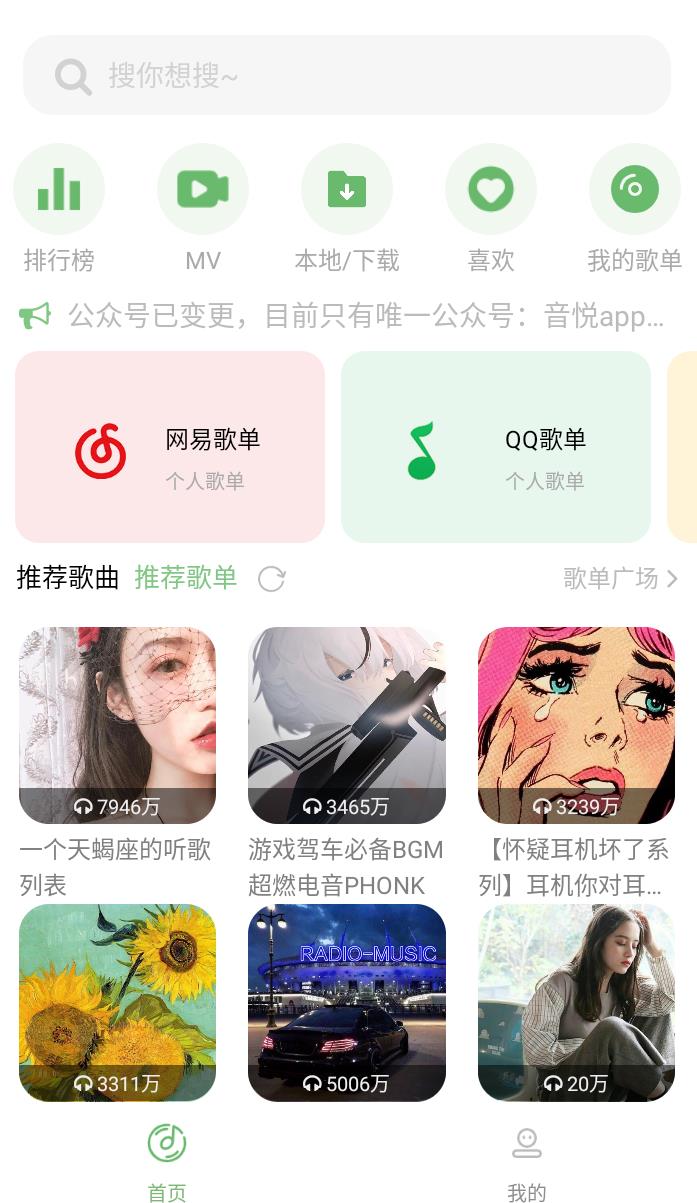This screenshot has width=697, height=1203.
Task: Open the 怀疑耳机坏了系列 playlist
Action: pos(576,725)
